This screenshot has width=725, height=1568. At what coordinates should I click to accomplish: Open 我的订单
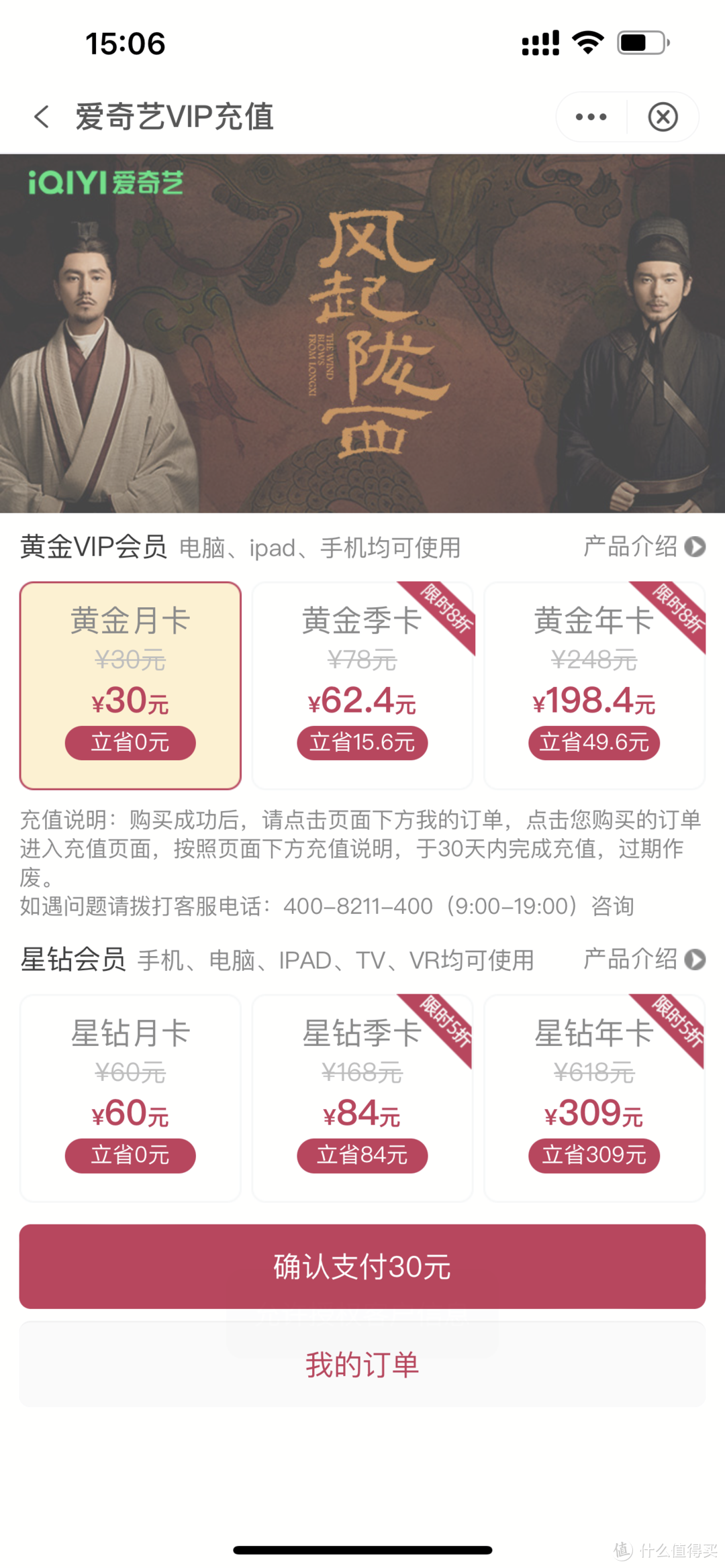362,1365
